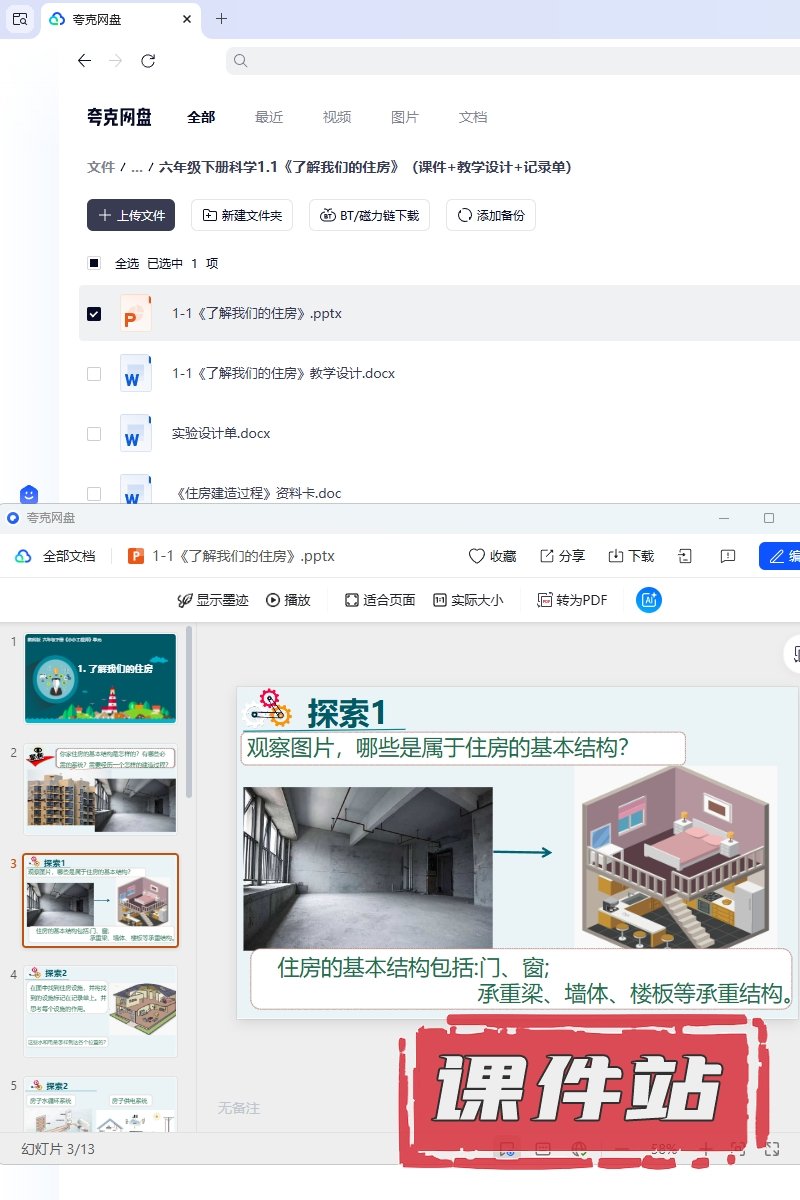Create a folder with 新建文件夹
The height and width of the screenshot is (1200, 800).
tap(242, 215)
